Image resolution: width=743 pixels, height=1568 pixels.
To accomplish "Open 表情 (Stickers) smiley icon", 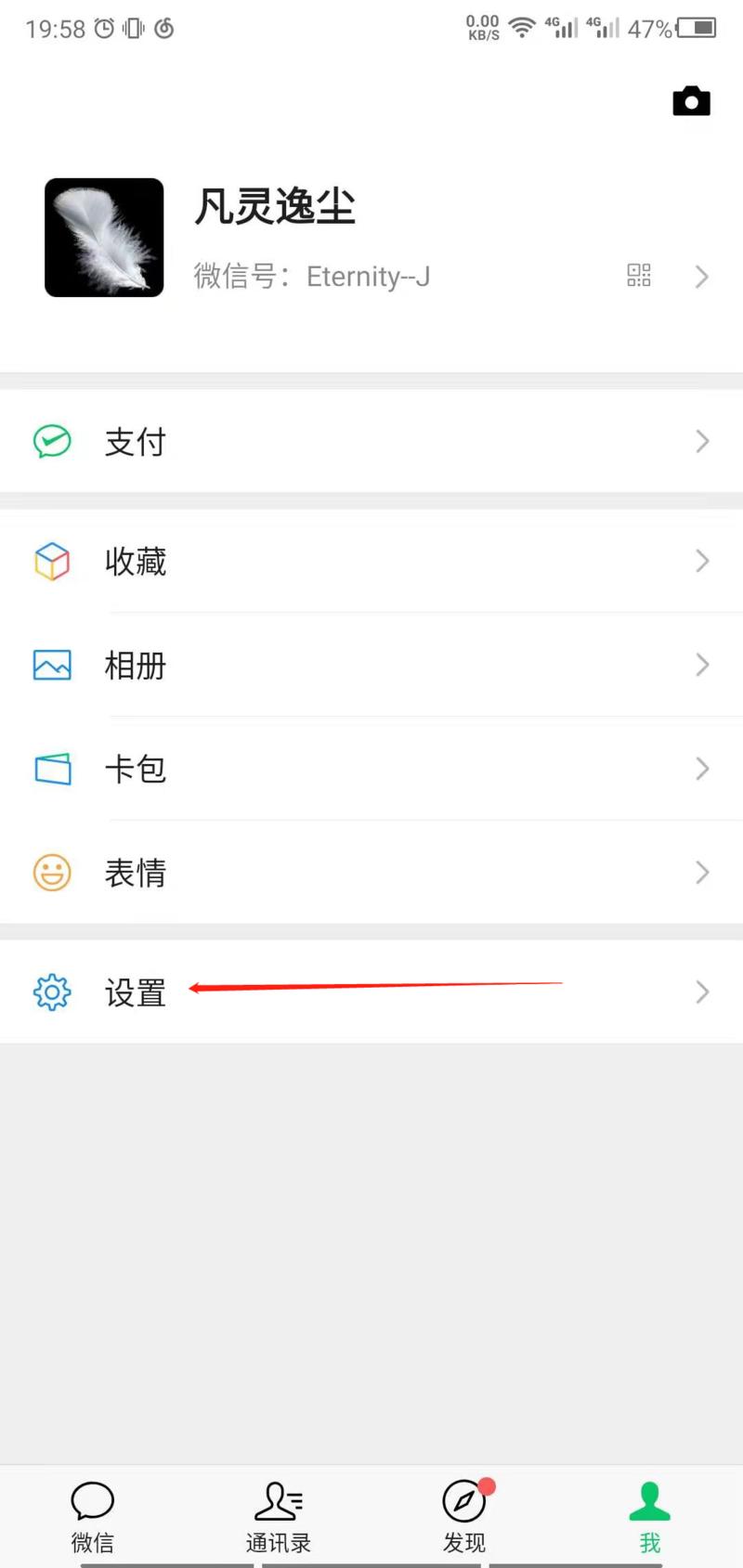I will coord(52,873).
